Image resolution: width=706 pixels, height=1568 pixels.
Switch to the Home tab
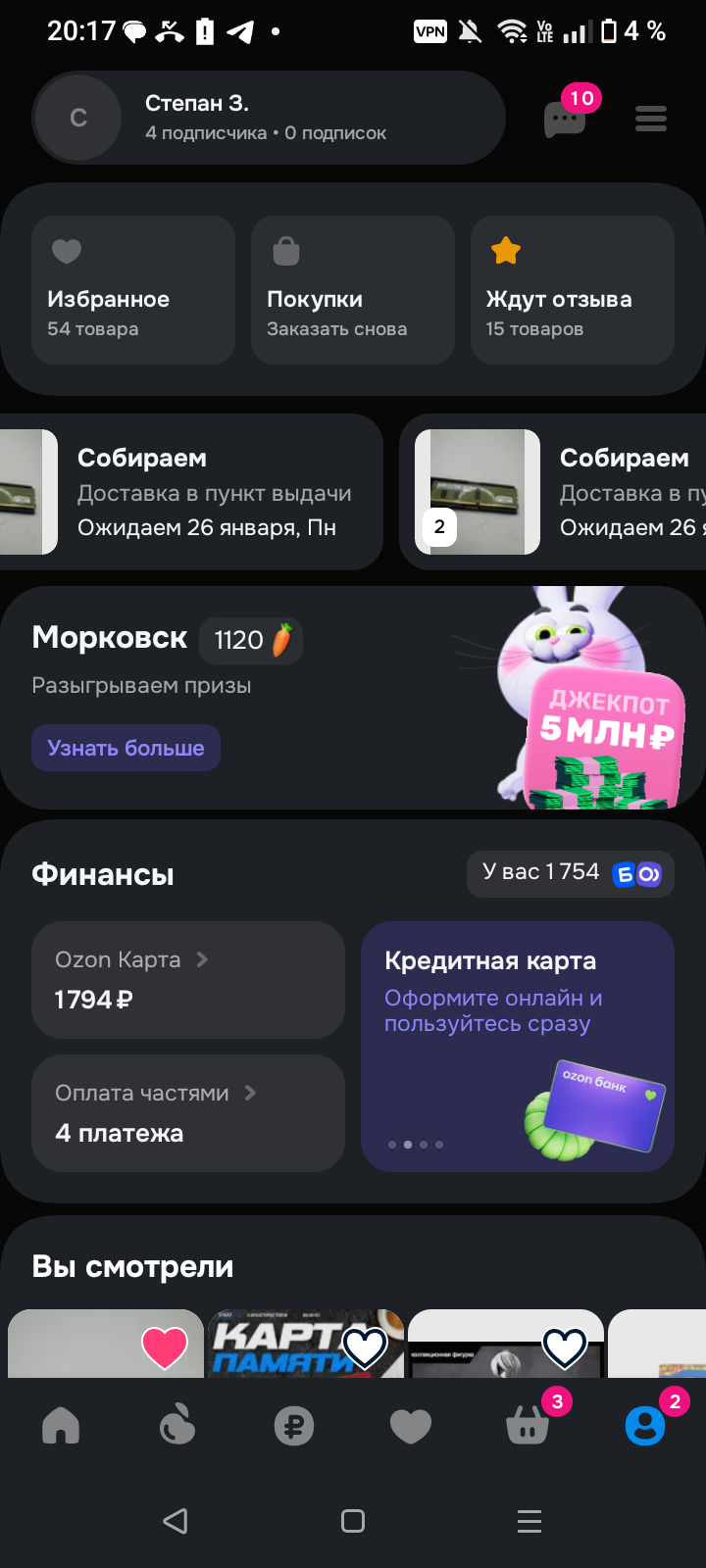[61, 1426]
